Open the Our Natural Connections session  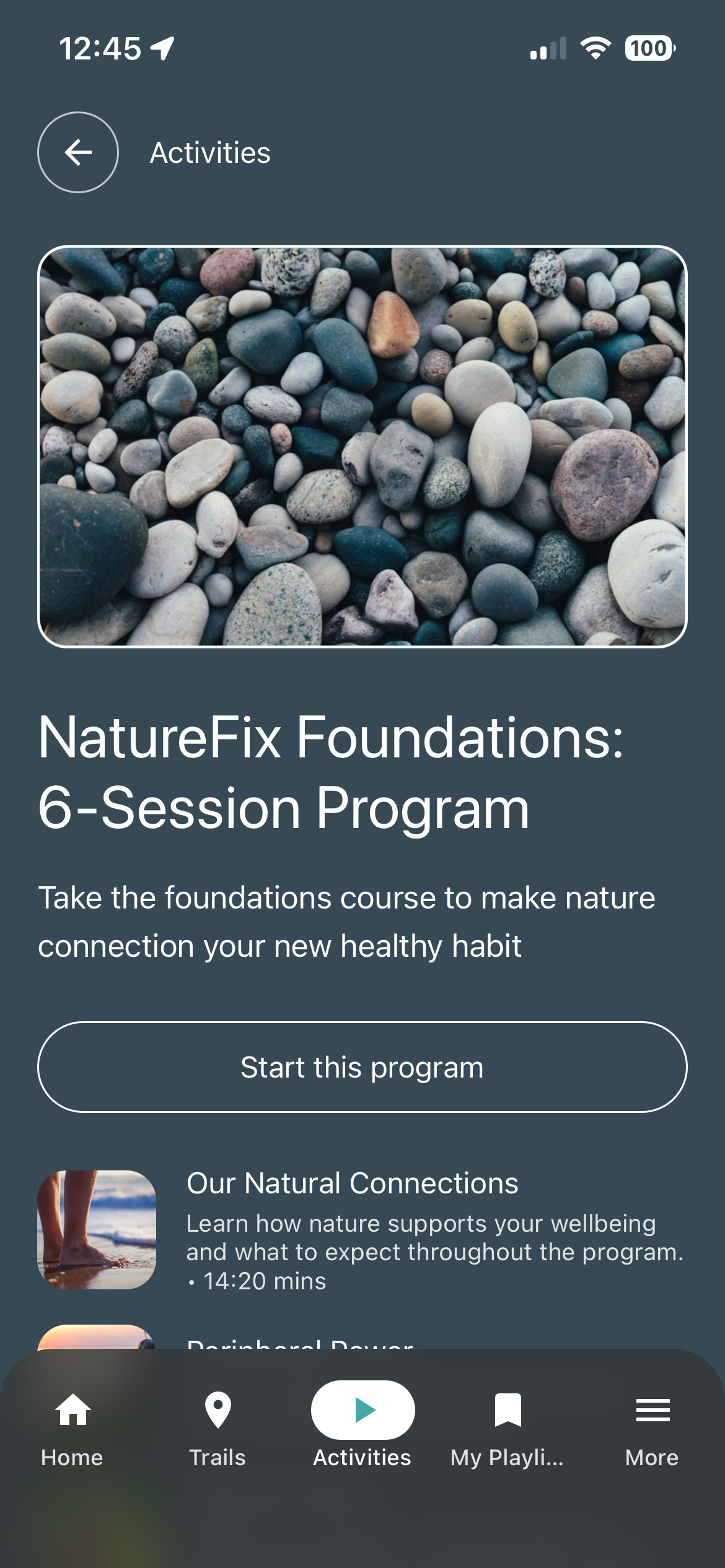[x=362, y=1230]
